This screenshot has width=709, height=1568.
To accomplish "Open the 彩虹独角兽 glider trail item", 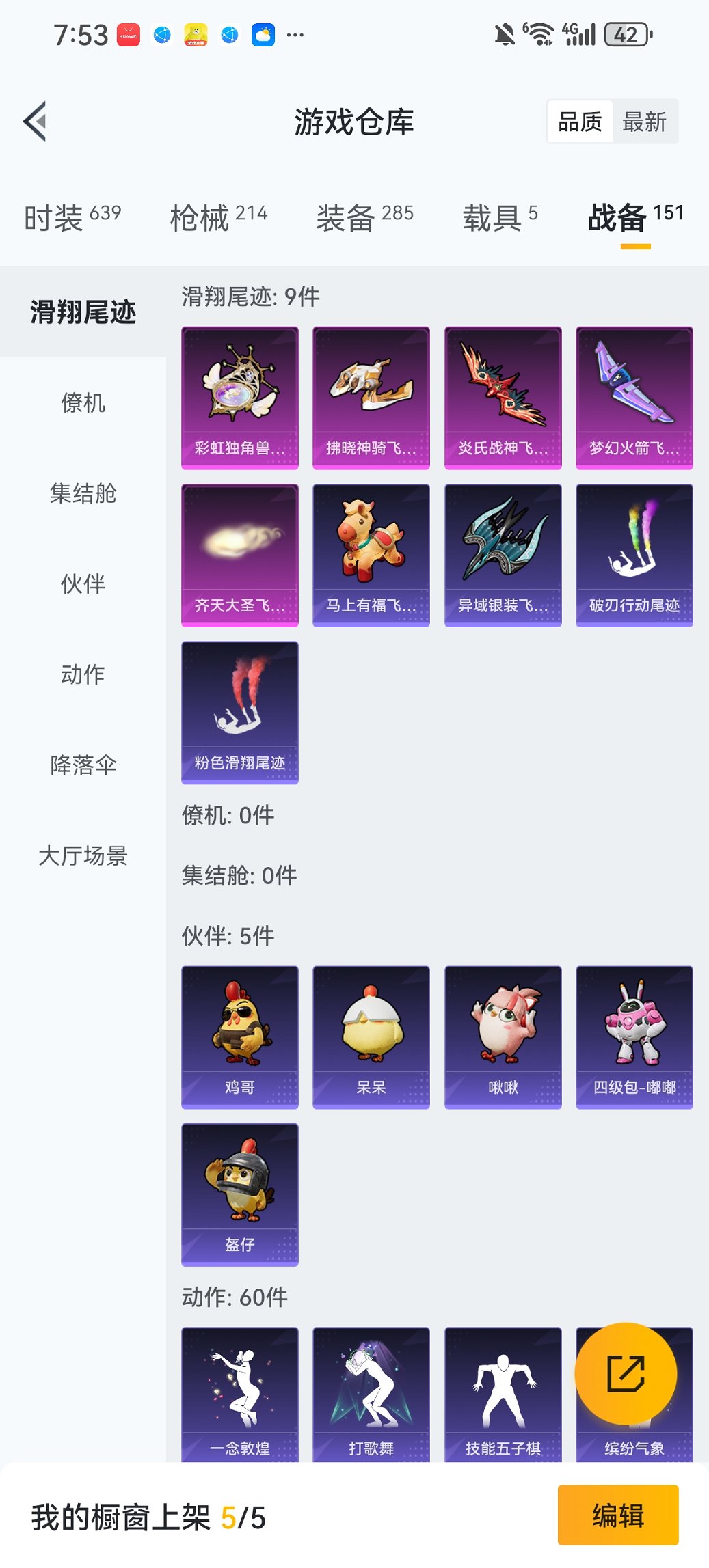I will 240,396.
